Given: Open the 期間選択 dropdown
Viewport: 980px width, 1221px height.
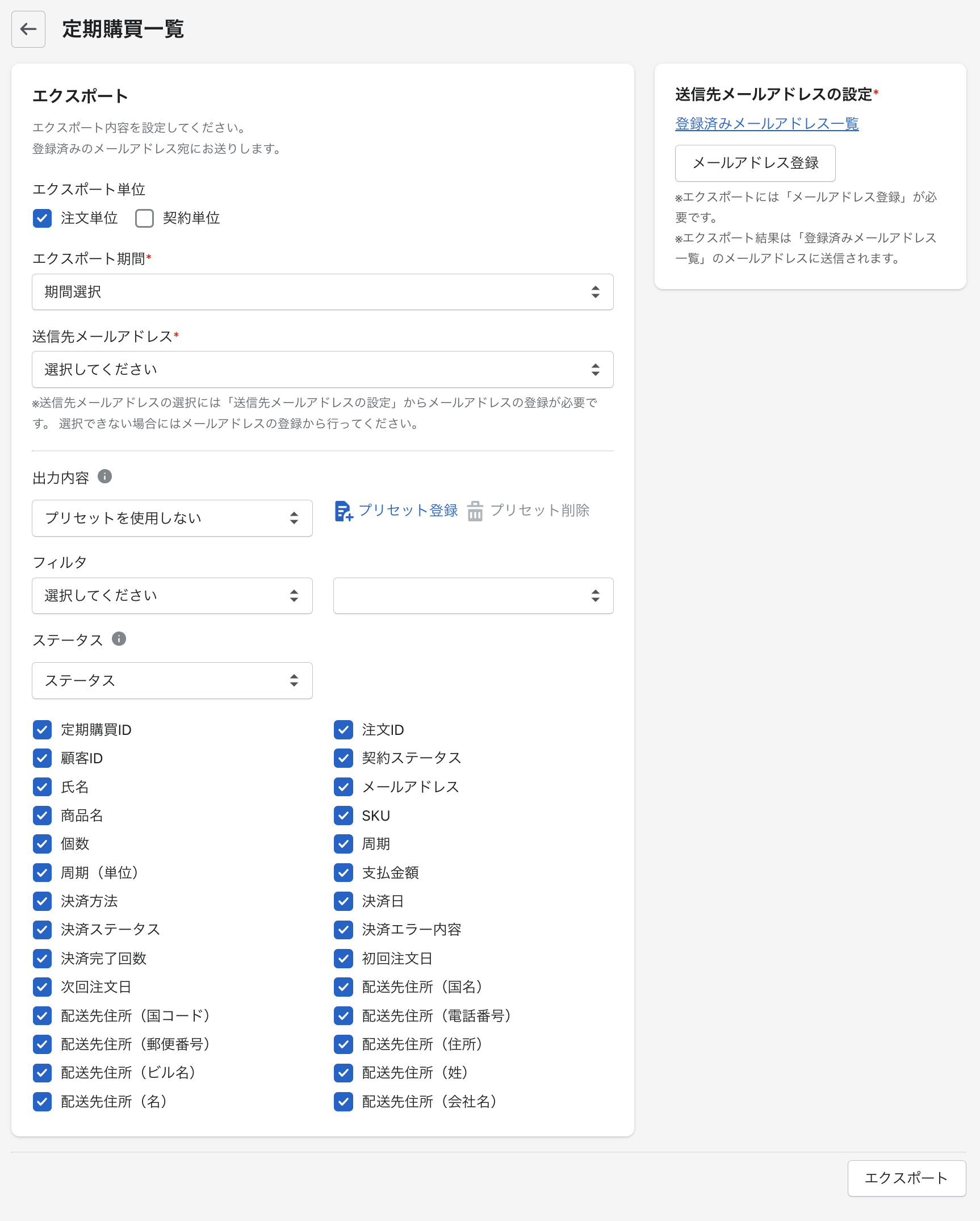Looking at the screenshot, I should point(323,292).
